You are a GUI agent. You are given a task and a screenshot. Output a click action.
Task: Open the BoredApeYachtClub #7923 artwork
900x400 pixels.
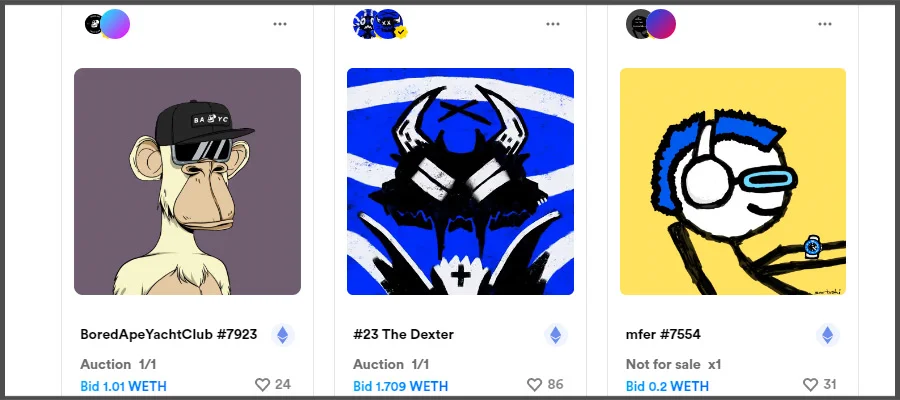click(x=187, y=181)
